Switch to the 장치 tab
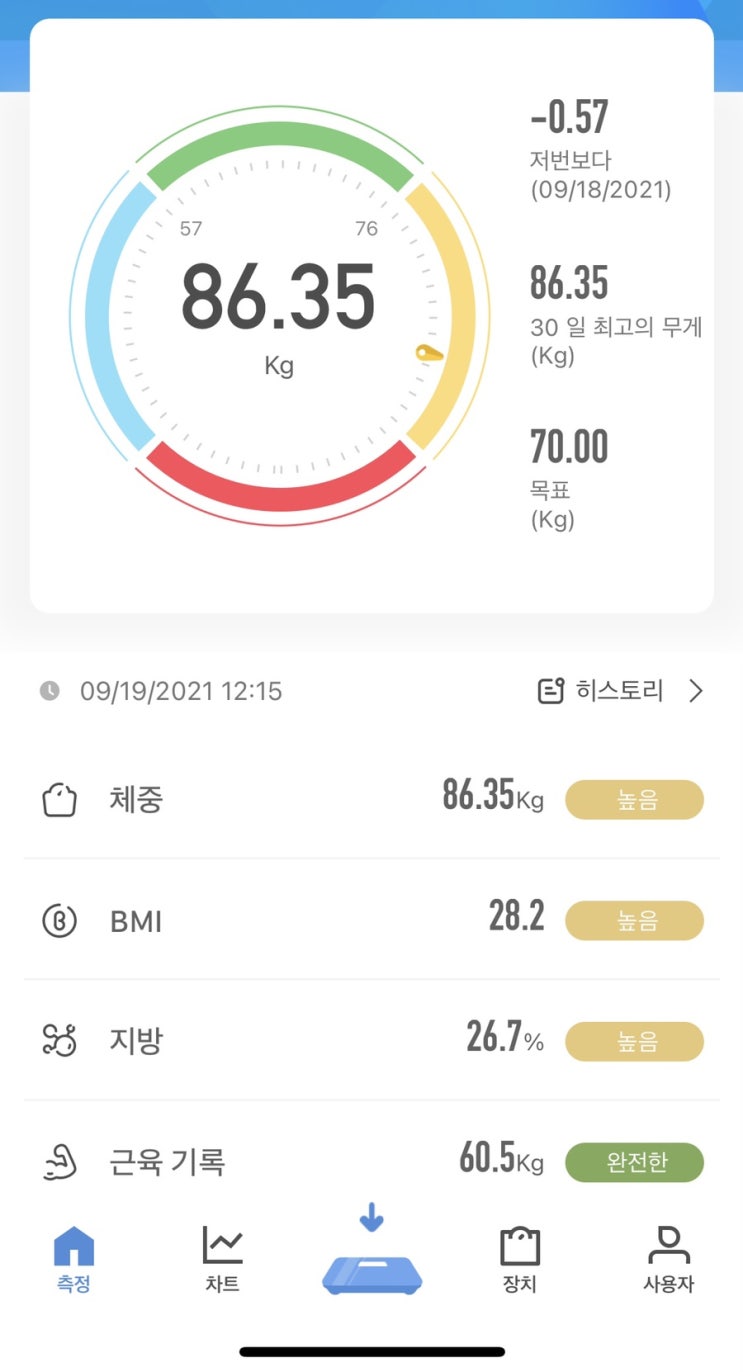743x1372 pixels. (x=519, y=1260)
